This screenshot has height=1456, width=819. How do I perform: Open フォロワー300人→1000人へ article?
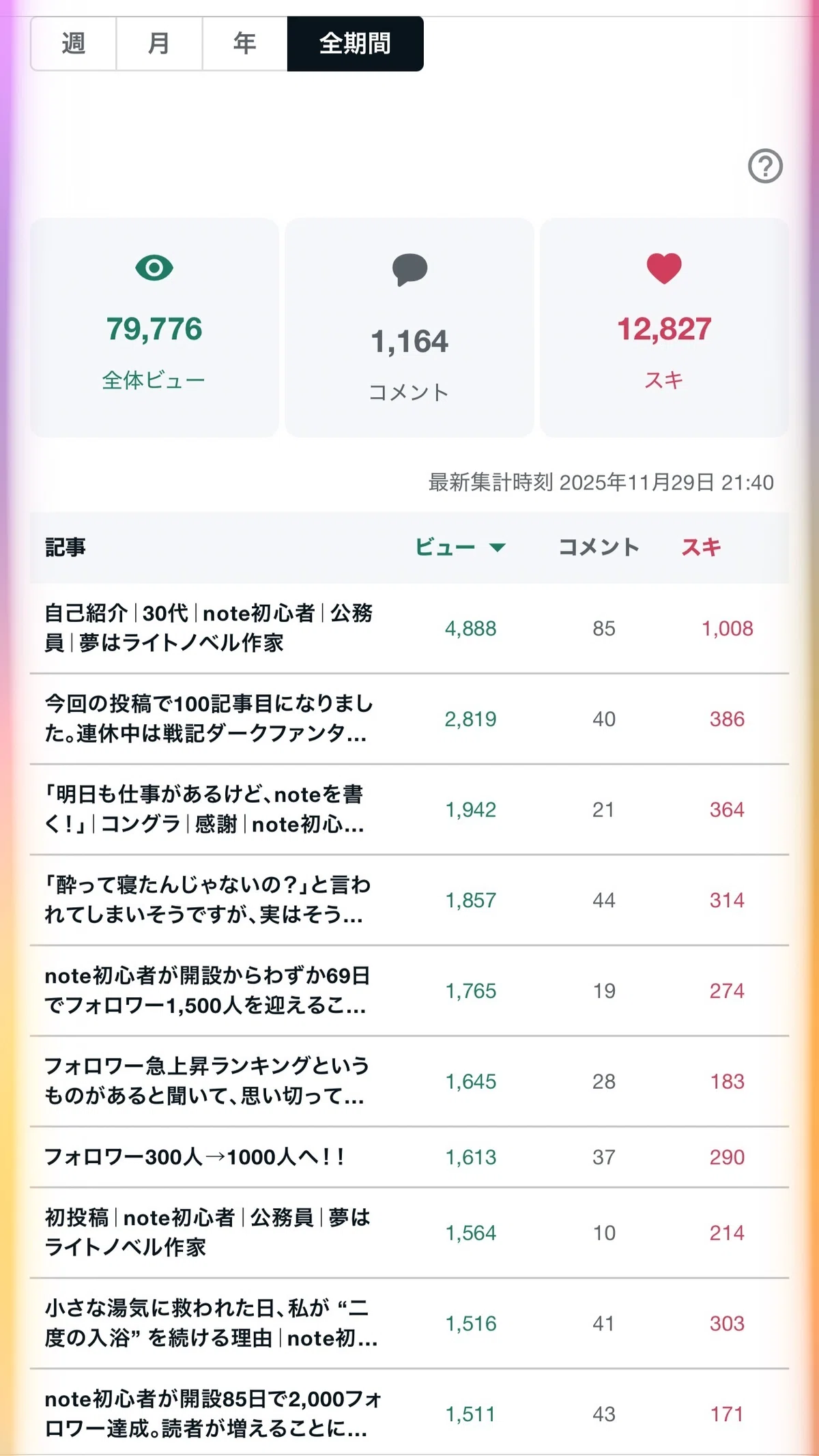click(409, 1157)
